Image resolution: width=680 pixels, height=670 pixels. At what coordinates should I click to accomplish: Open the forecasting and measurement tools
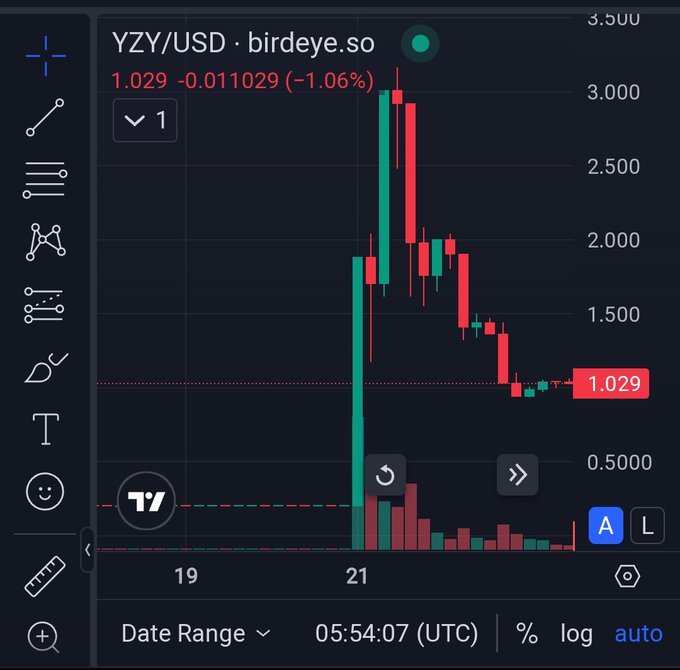(45, 305)
